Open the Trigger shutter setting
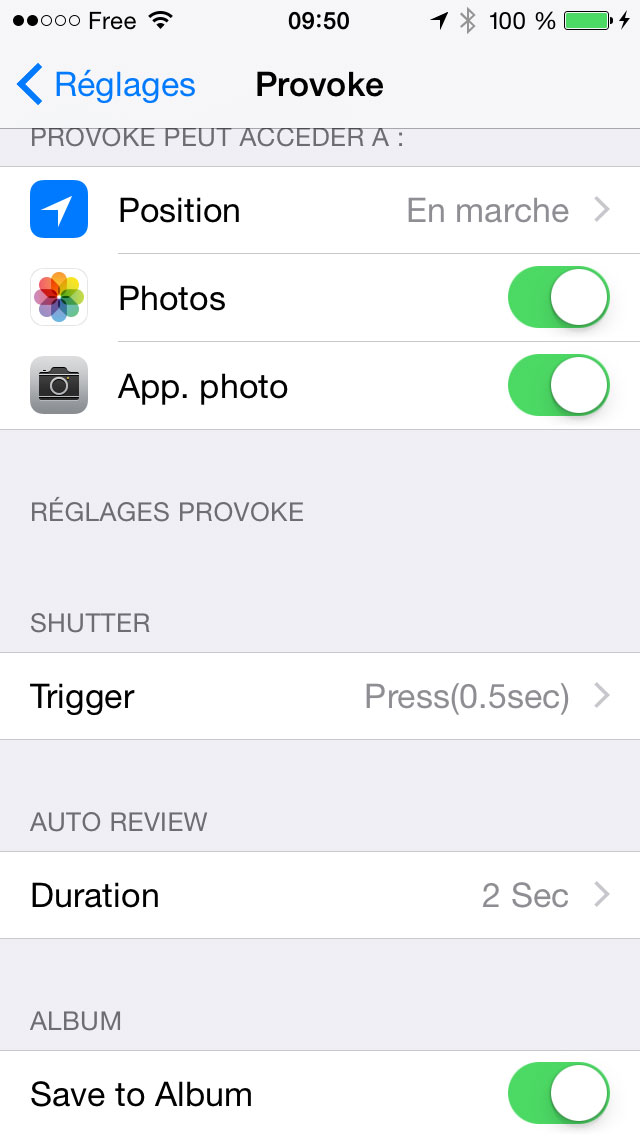640x1136 pixels. 320,696
